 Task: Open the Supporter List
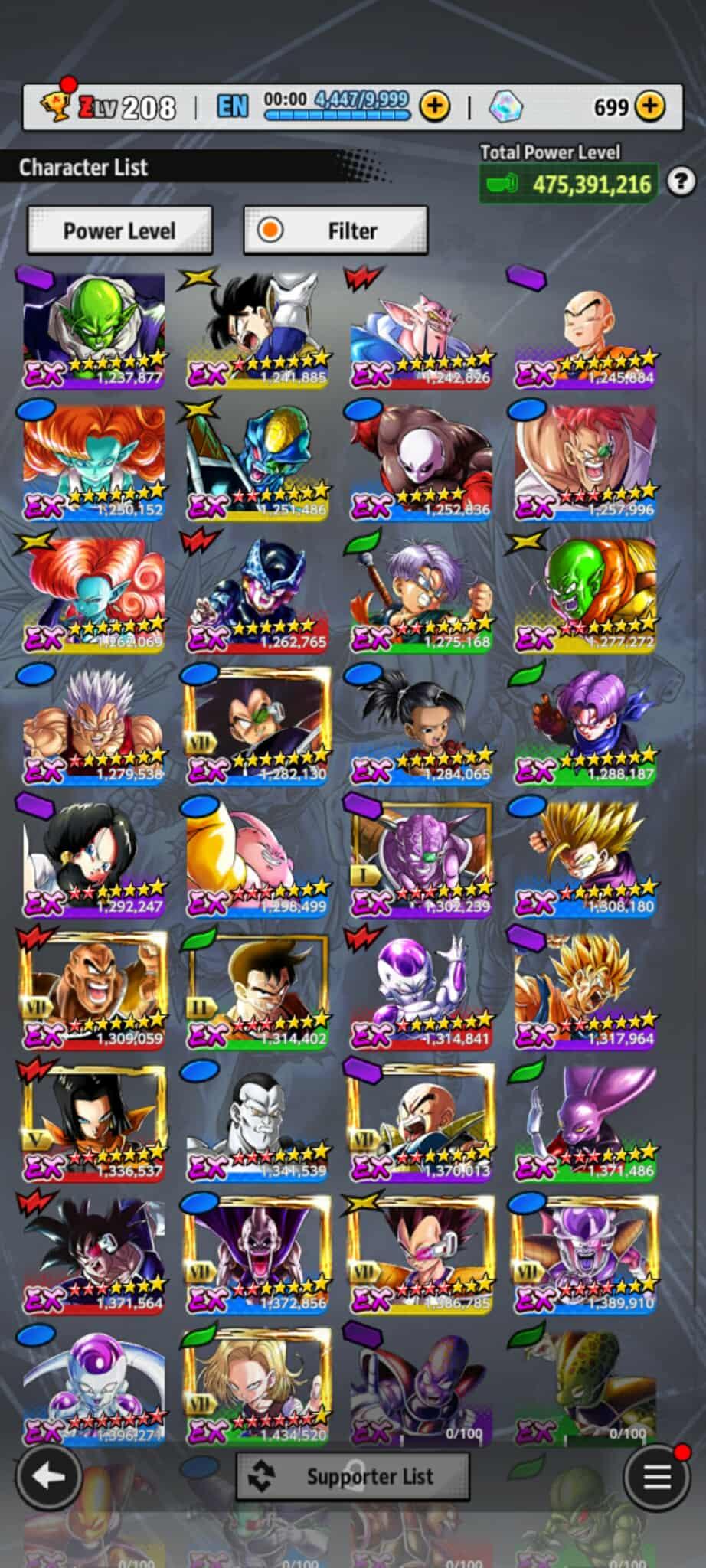coord(353,1476)
